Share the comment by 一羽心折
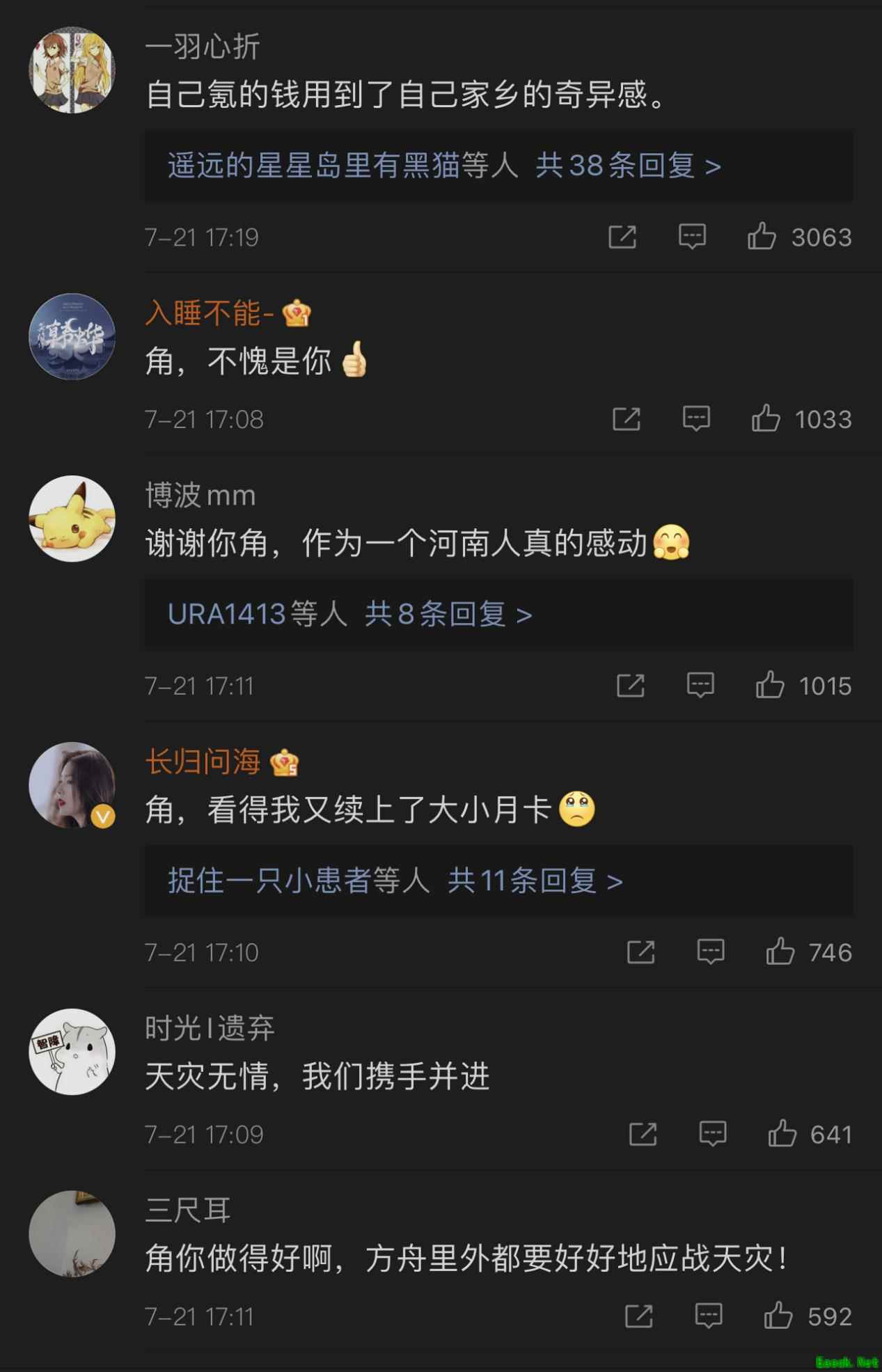The width and height of the screenshot is (882, 1372). pos(622,237)
